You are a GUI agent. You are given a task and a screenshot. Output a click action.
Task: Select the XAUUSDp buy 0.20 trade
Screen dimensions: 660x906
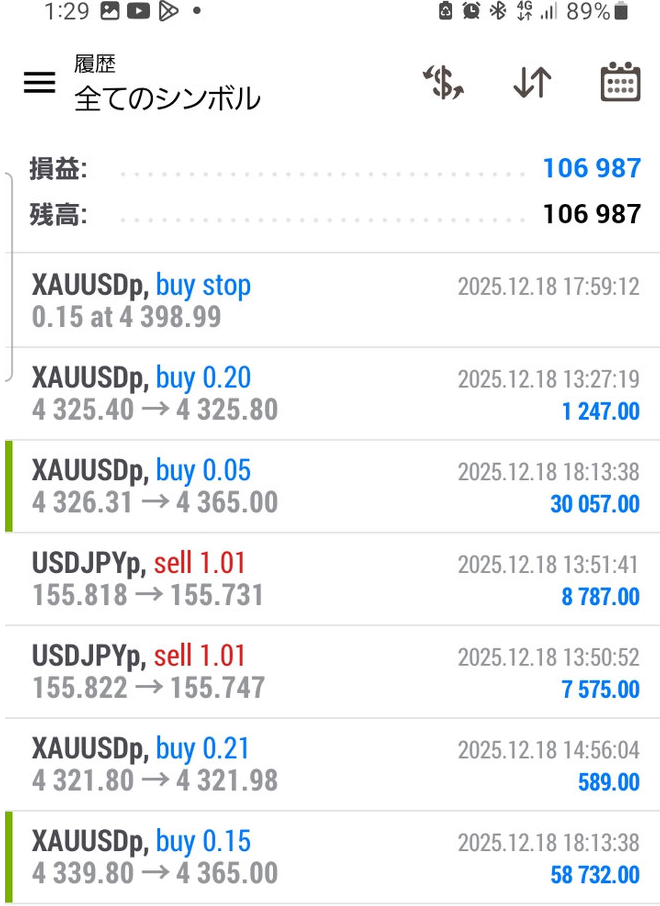pos(330,394)
